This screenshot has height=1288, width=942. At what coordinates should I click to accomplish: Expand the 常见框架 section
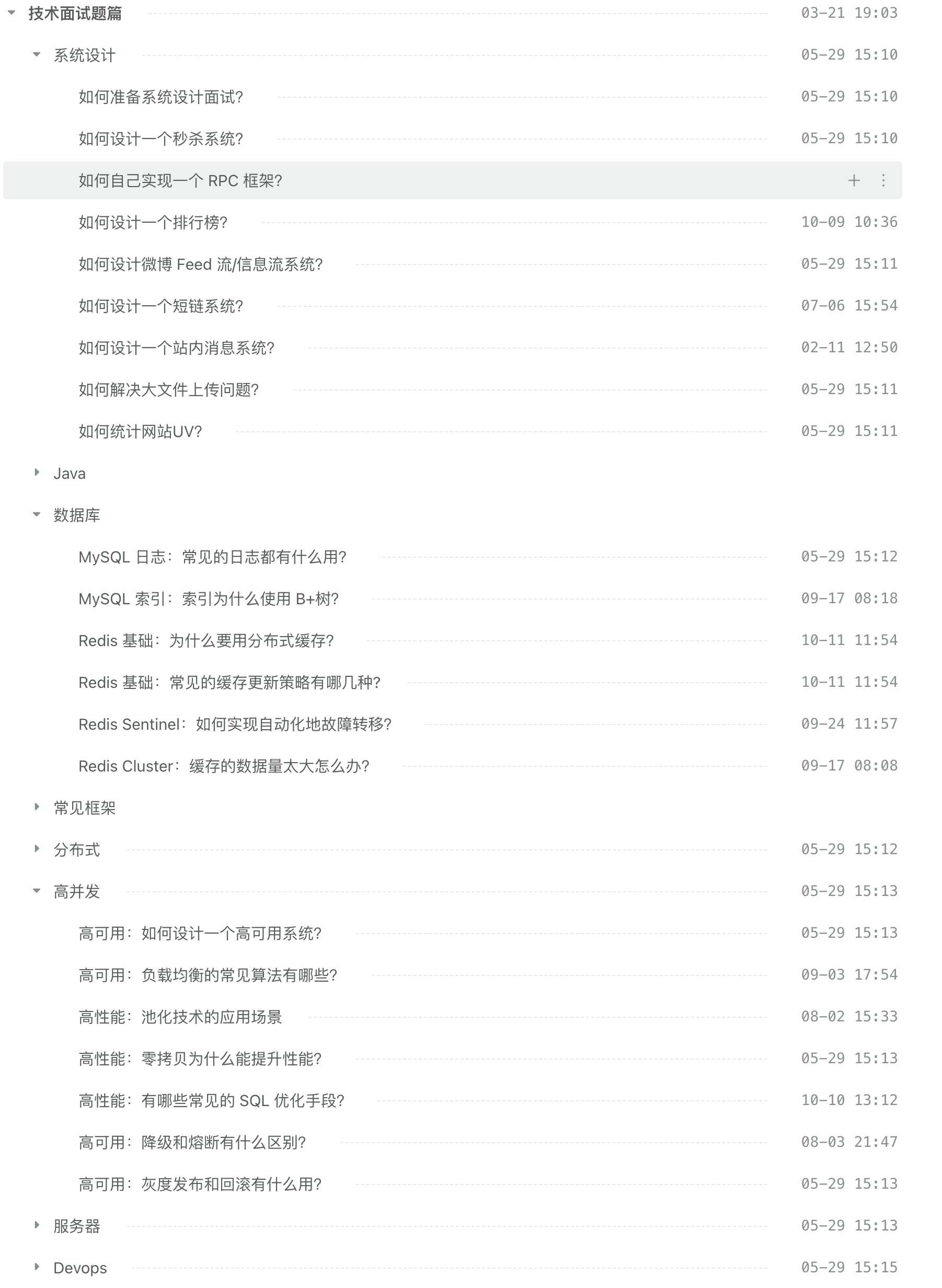37,807
